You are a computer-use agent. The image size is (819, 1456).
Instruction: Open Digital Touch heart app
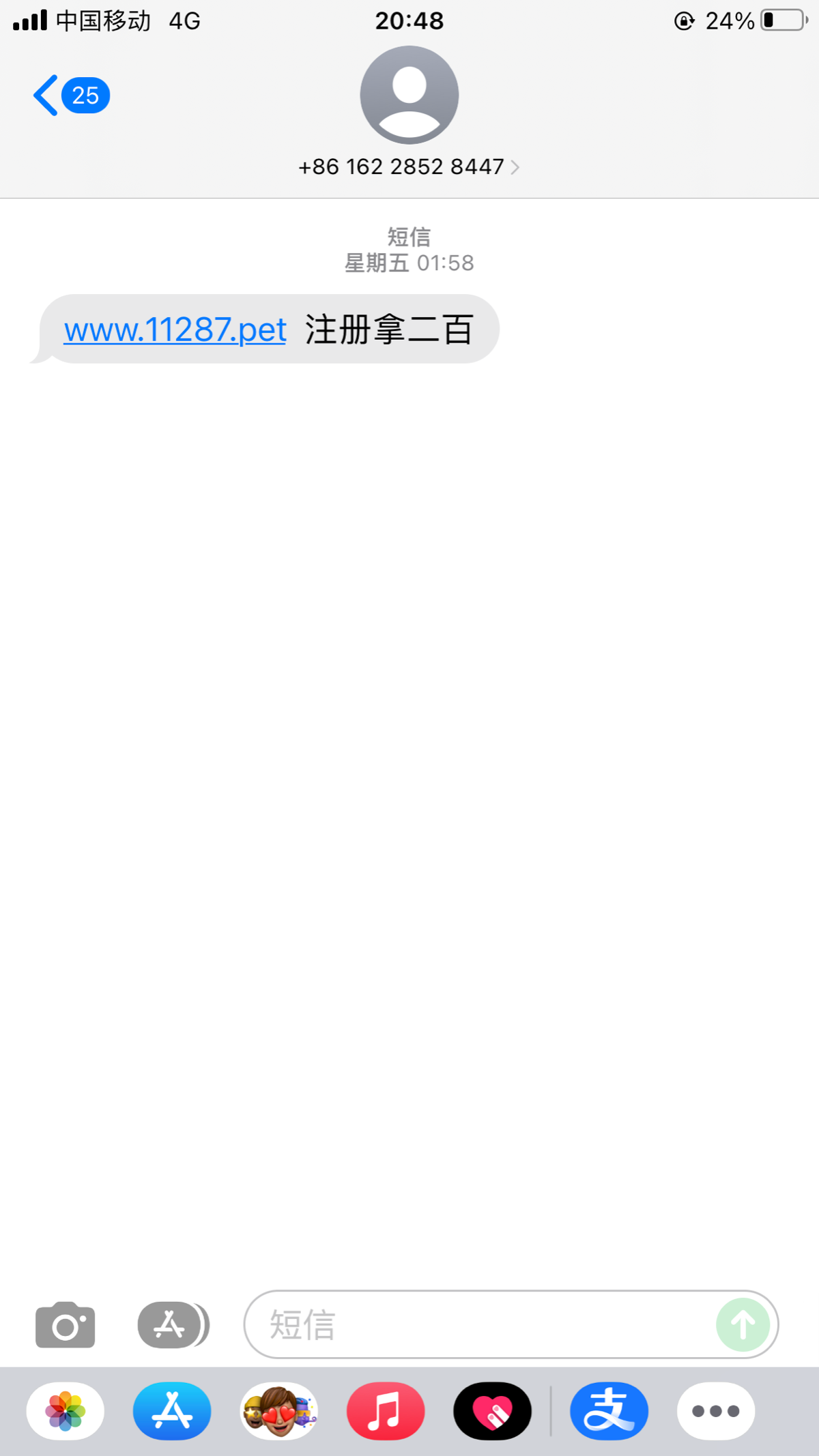[x=492, y=1411]
